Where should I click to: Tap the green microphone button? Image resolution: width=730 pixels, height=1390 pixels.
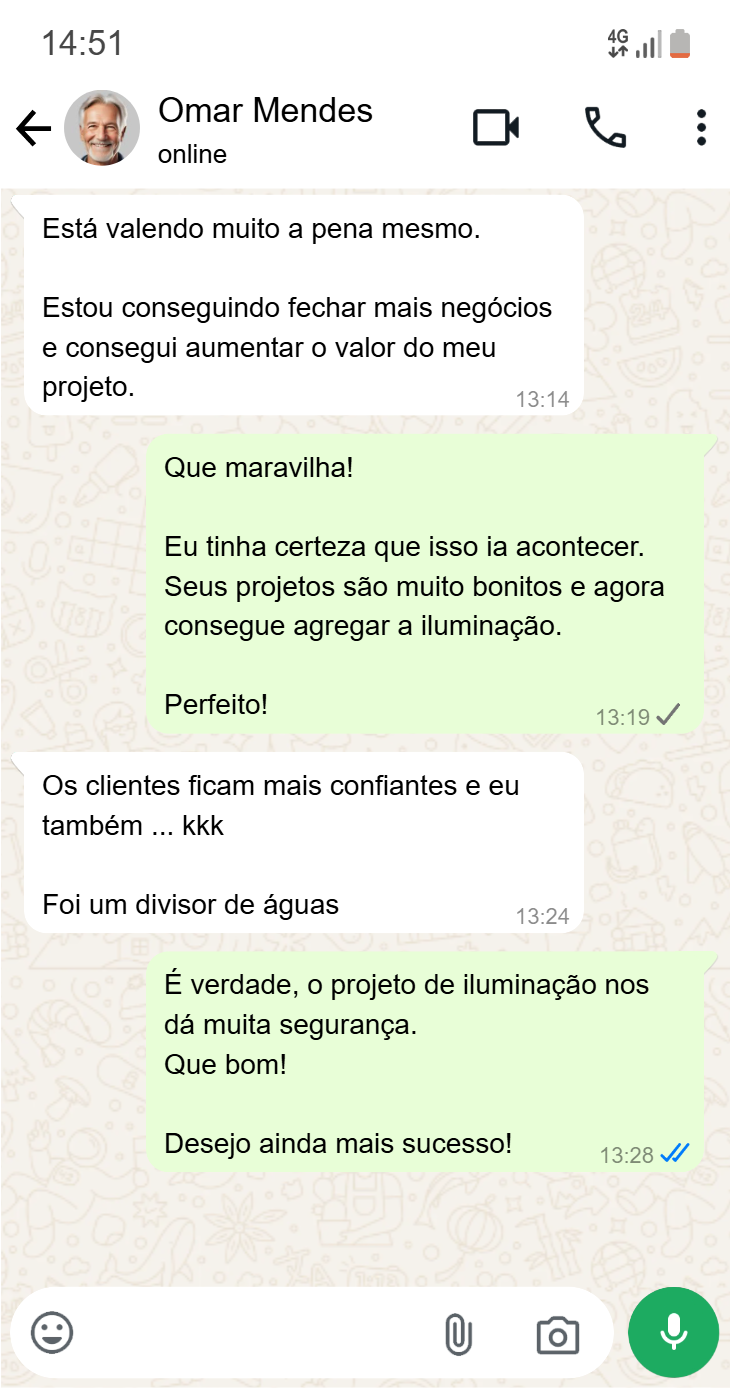[673, 1333]
